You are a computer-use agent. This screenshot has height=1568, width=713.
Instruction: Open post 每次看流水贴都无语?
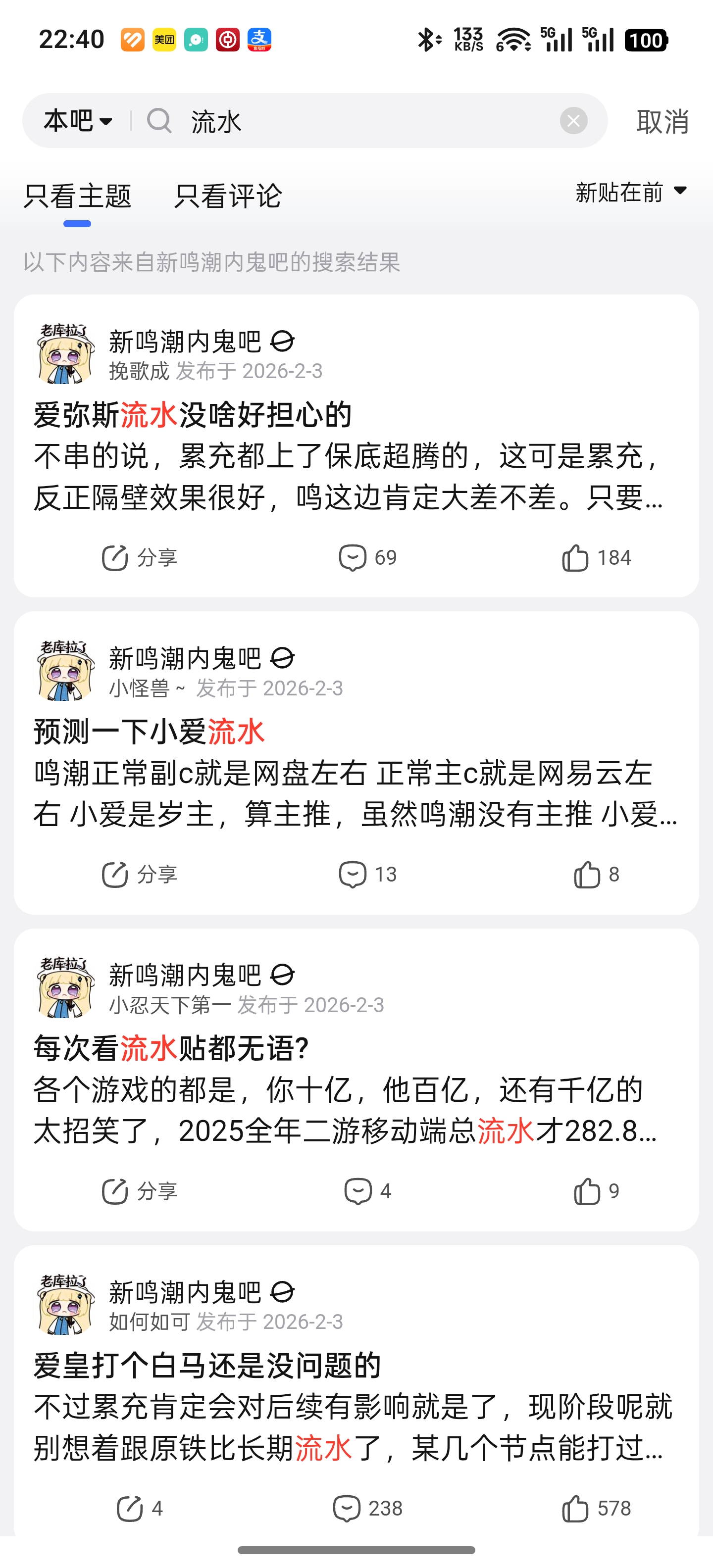[172, 1048]
